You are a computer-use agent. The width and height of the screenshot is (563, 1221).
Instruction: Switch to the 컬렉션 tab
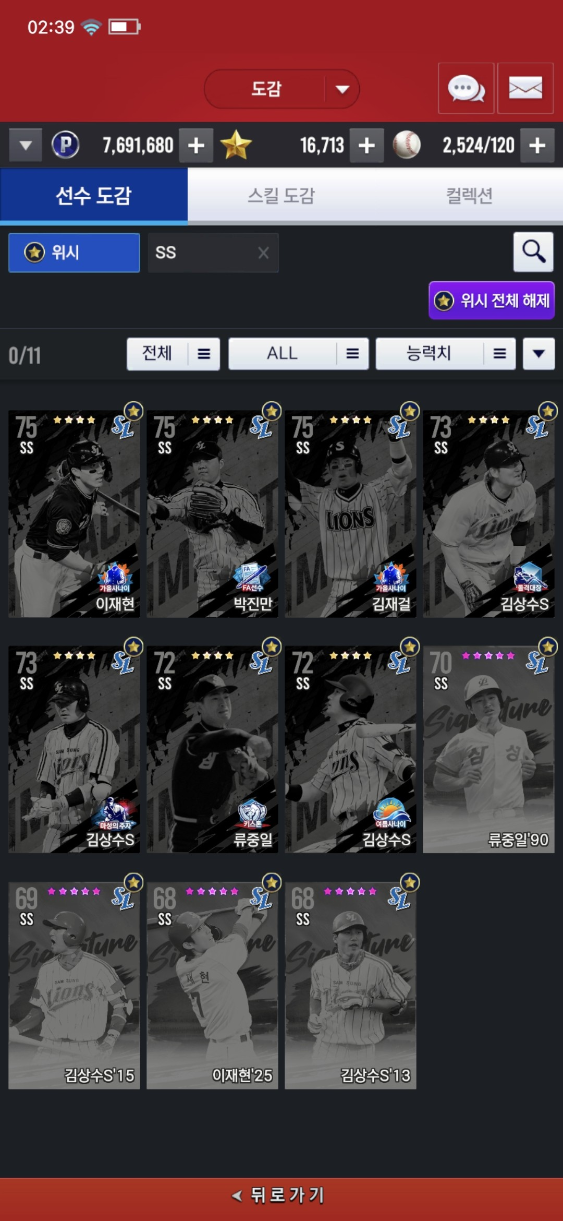469,196
